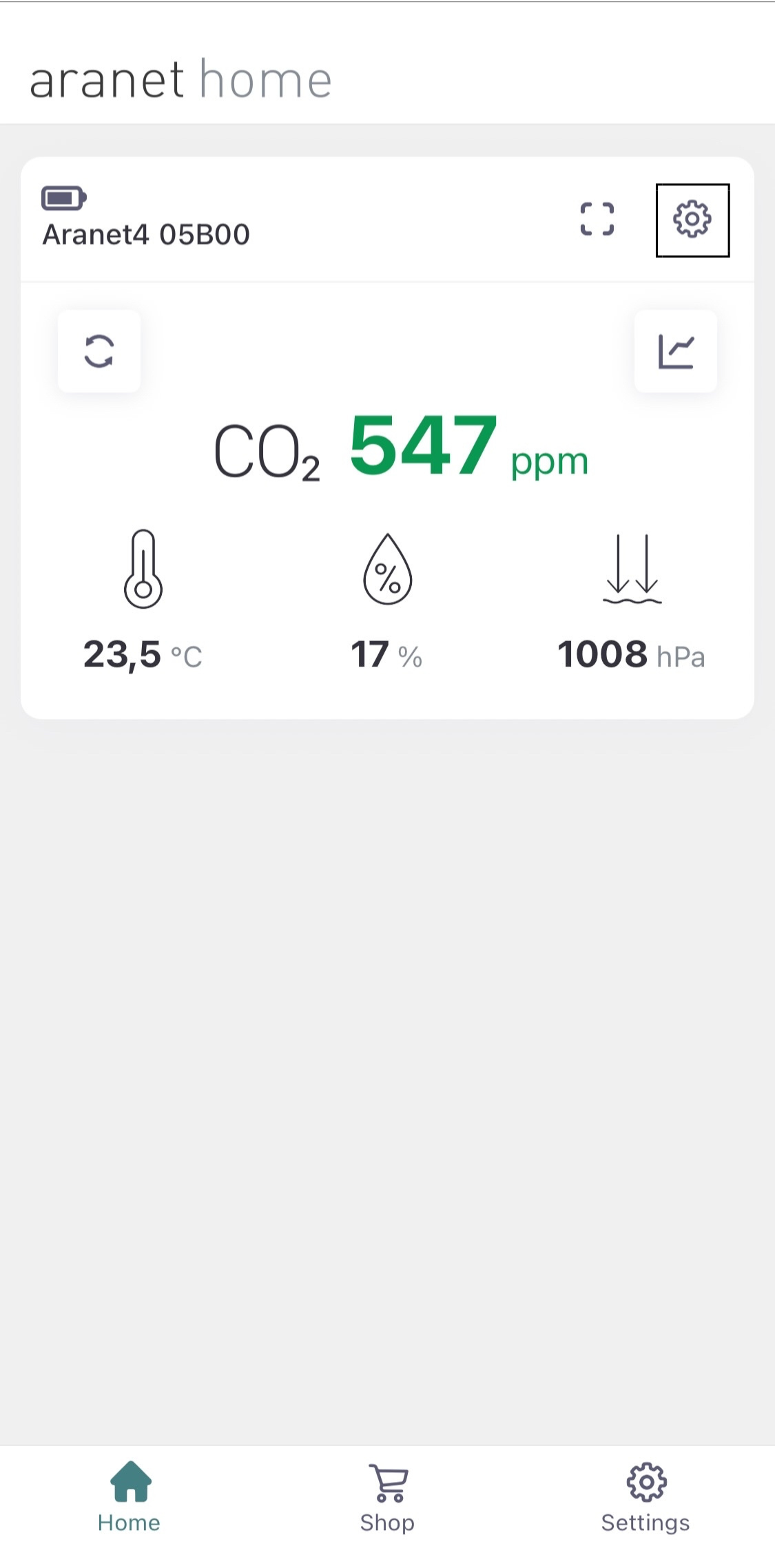The height and width of the screenshot is (1568, 775).
Task: Refresh the sensor readings
Action: click(x=99, y=351)
